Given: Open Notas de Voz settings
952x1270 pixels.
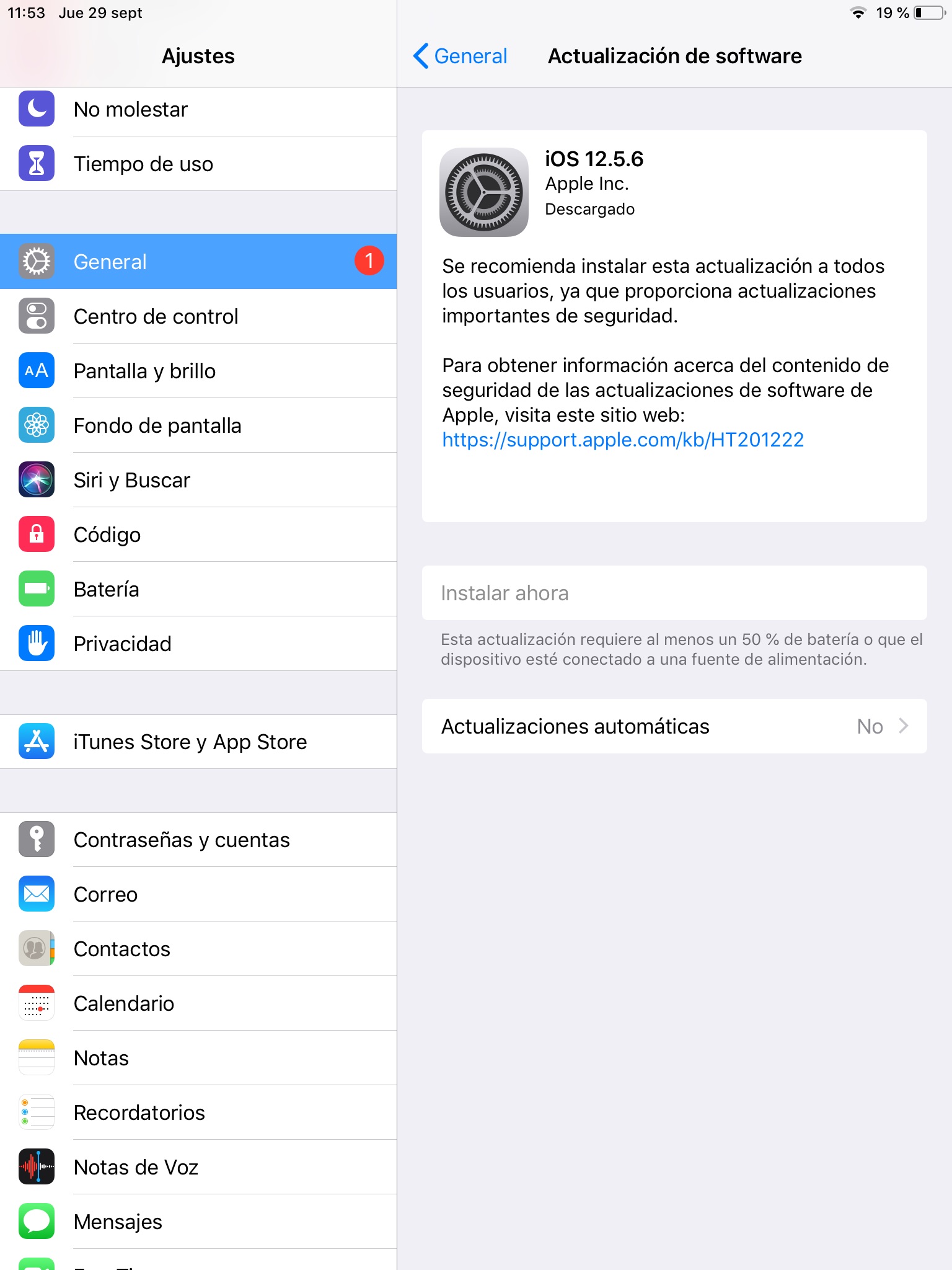Looking at the screenshot, I should click(x=198, y=1167).
